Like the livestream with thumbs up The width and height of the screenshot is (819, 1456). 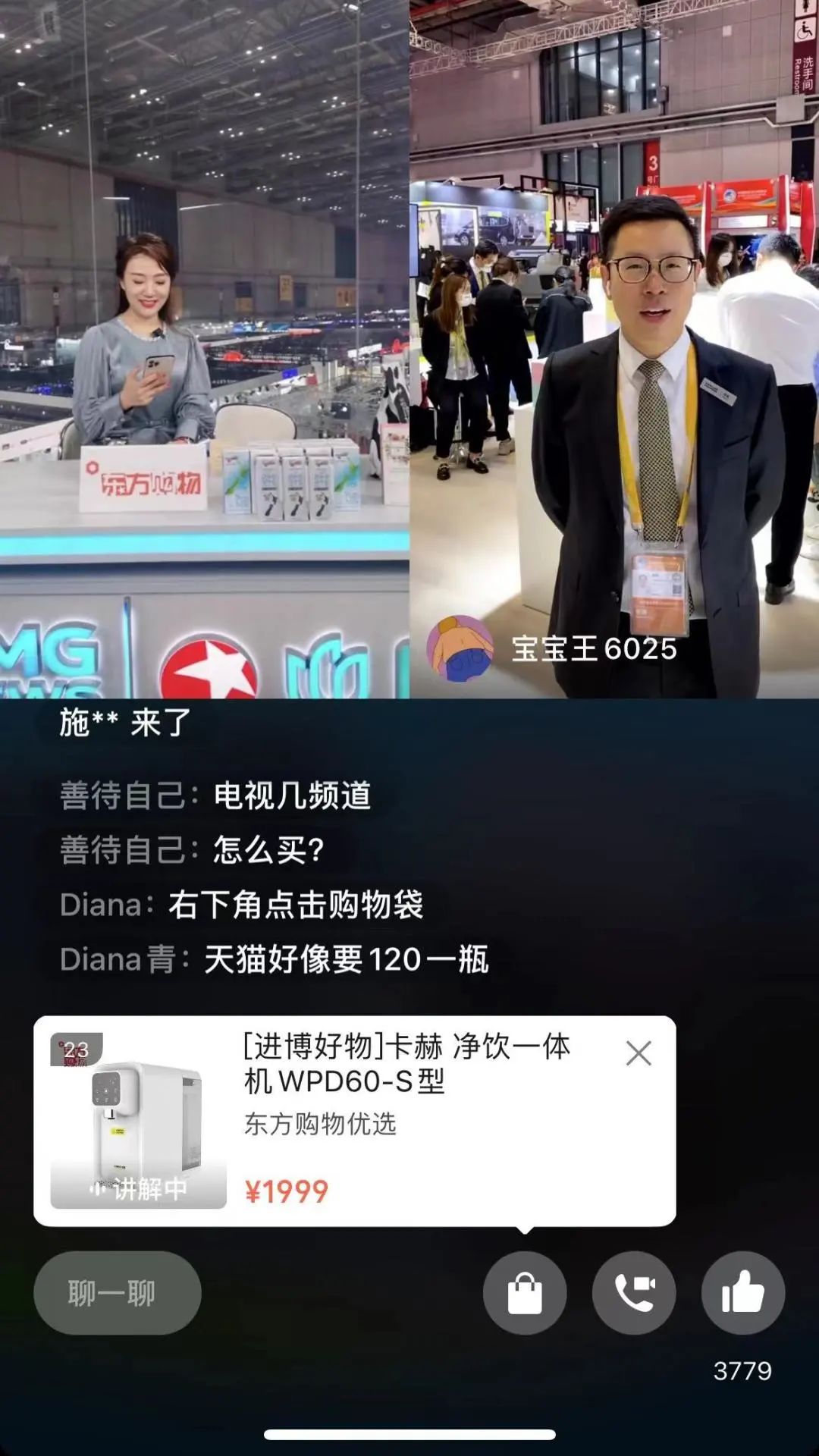click(x=742, y=1293)
